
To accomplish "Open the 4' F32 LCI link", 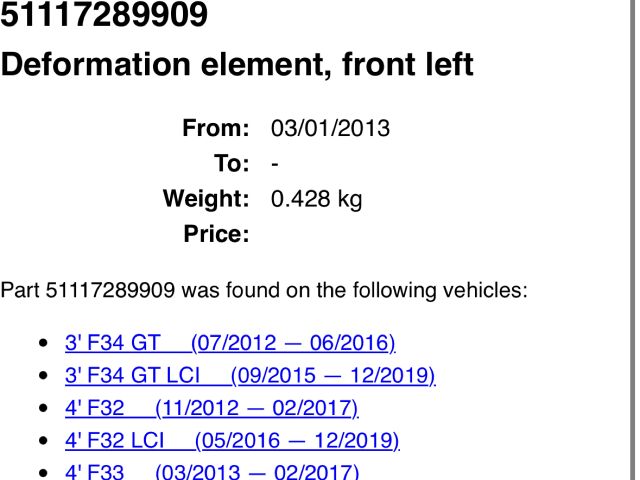I will pos(232,440).
